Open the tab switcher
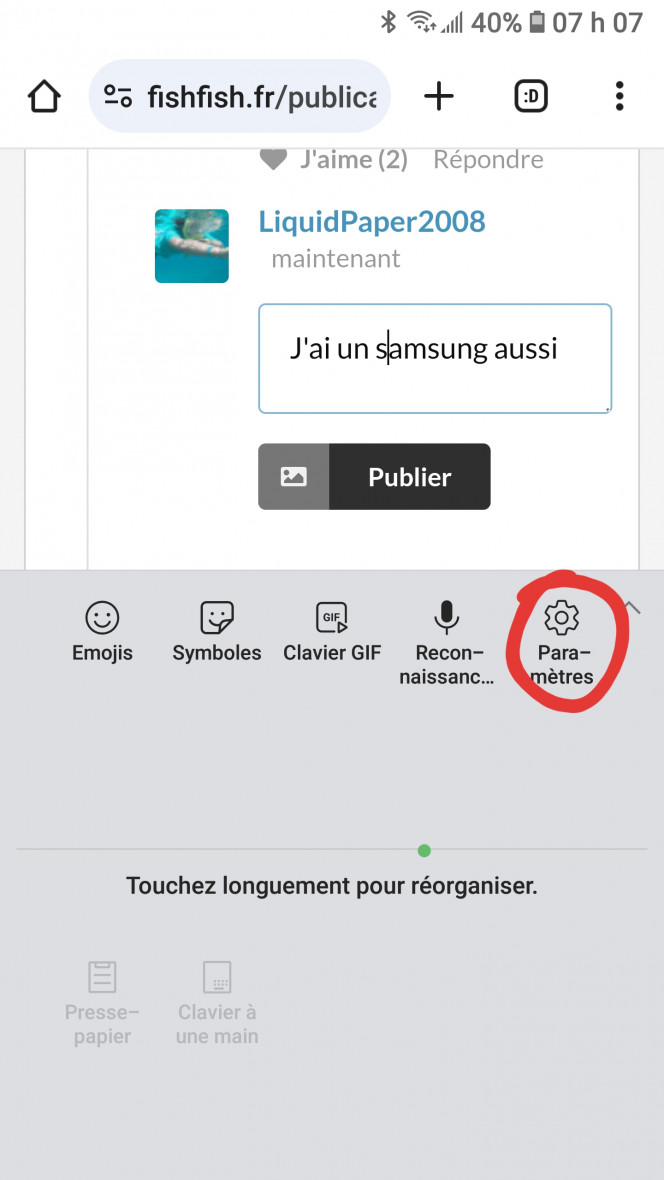Viewport: 664px width, 1180px height. (x=531, y=96)
